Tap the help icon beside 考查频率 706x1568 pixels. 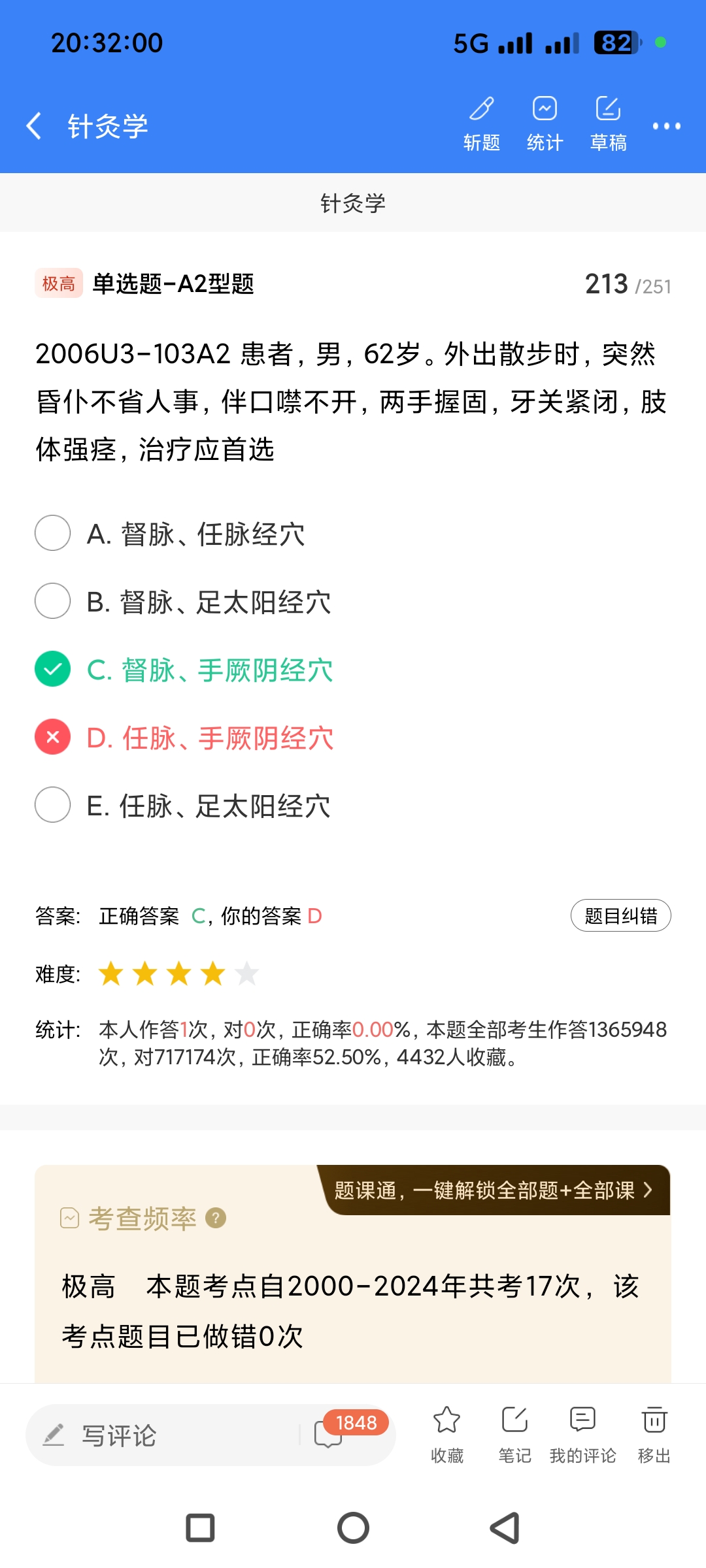[x=216, y=1218]
